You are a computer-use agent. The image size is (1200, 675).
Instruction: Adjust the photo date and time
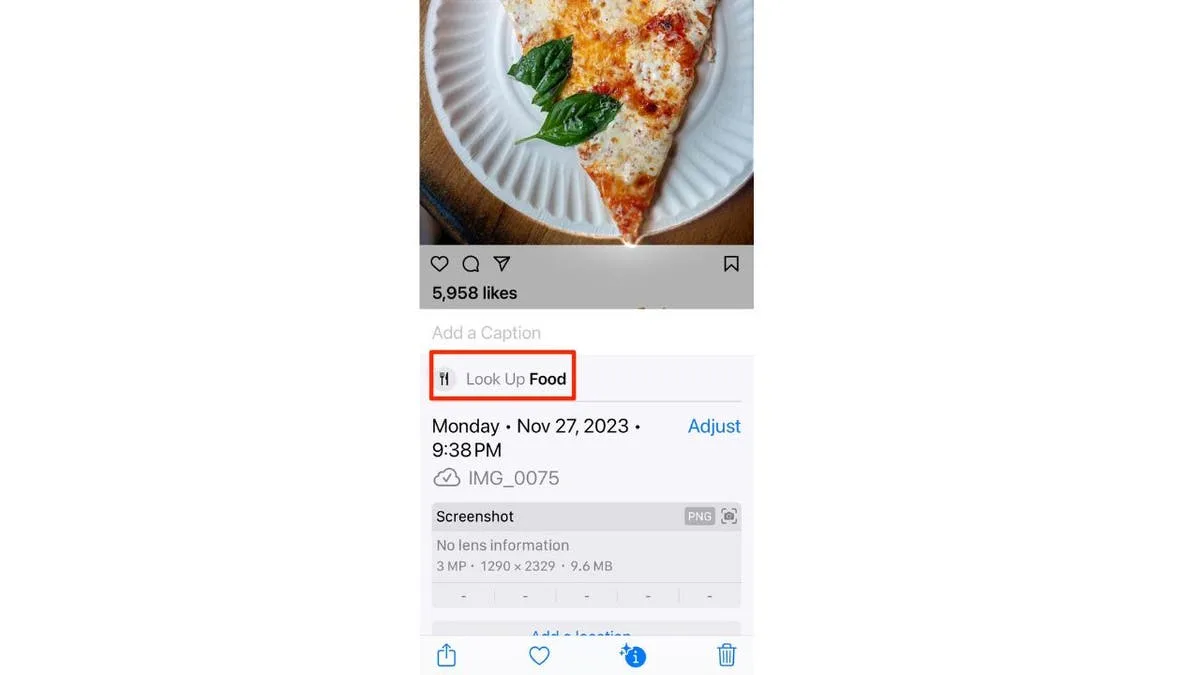[714, 426]
